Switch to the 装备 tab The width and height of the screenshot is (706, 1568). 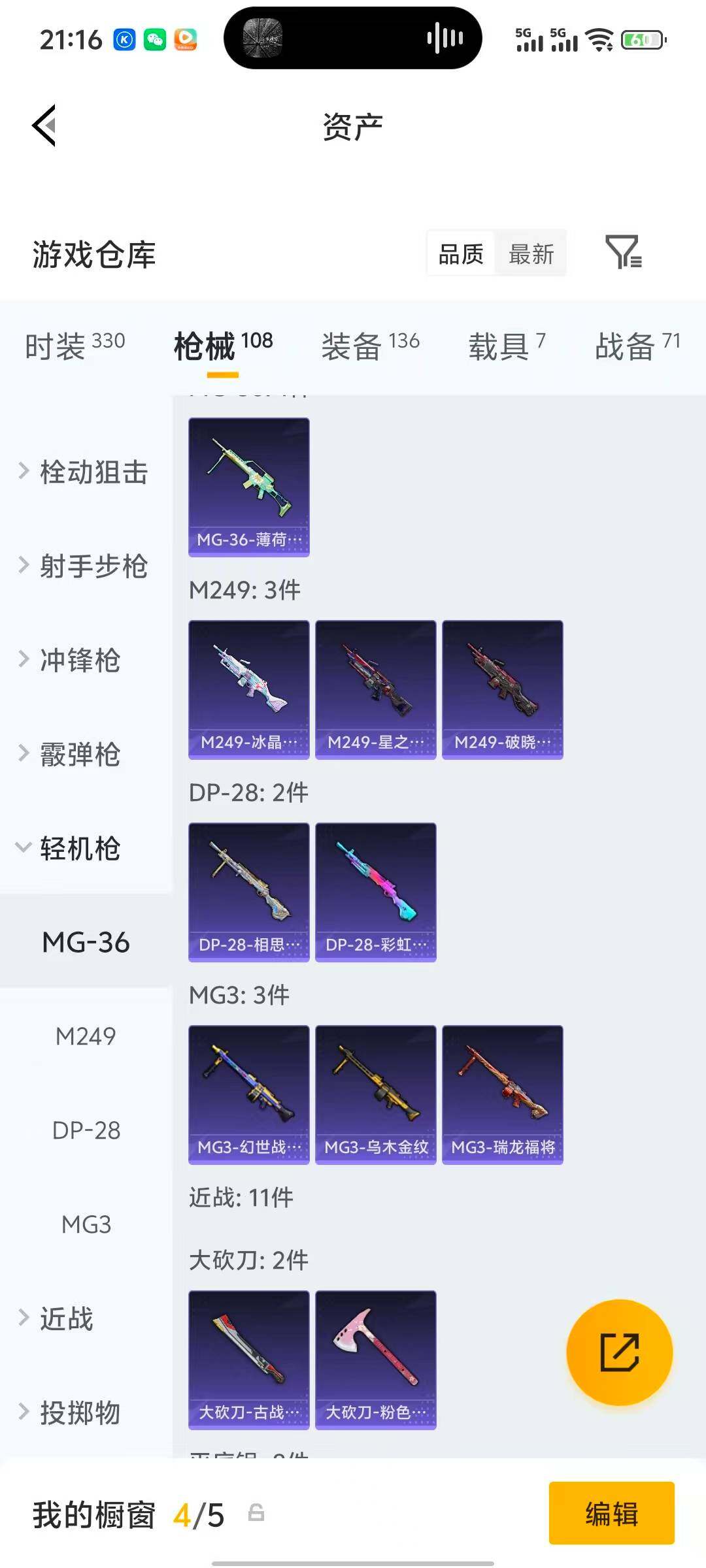tap(370, 346)
